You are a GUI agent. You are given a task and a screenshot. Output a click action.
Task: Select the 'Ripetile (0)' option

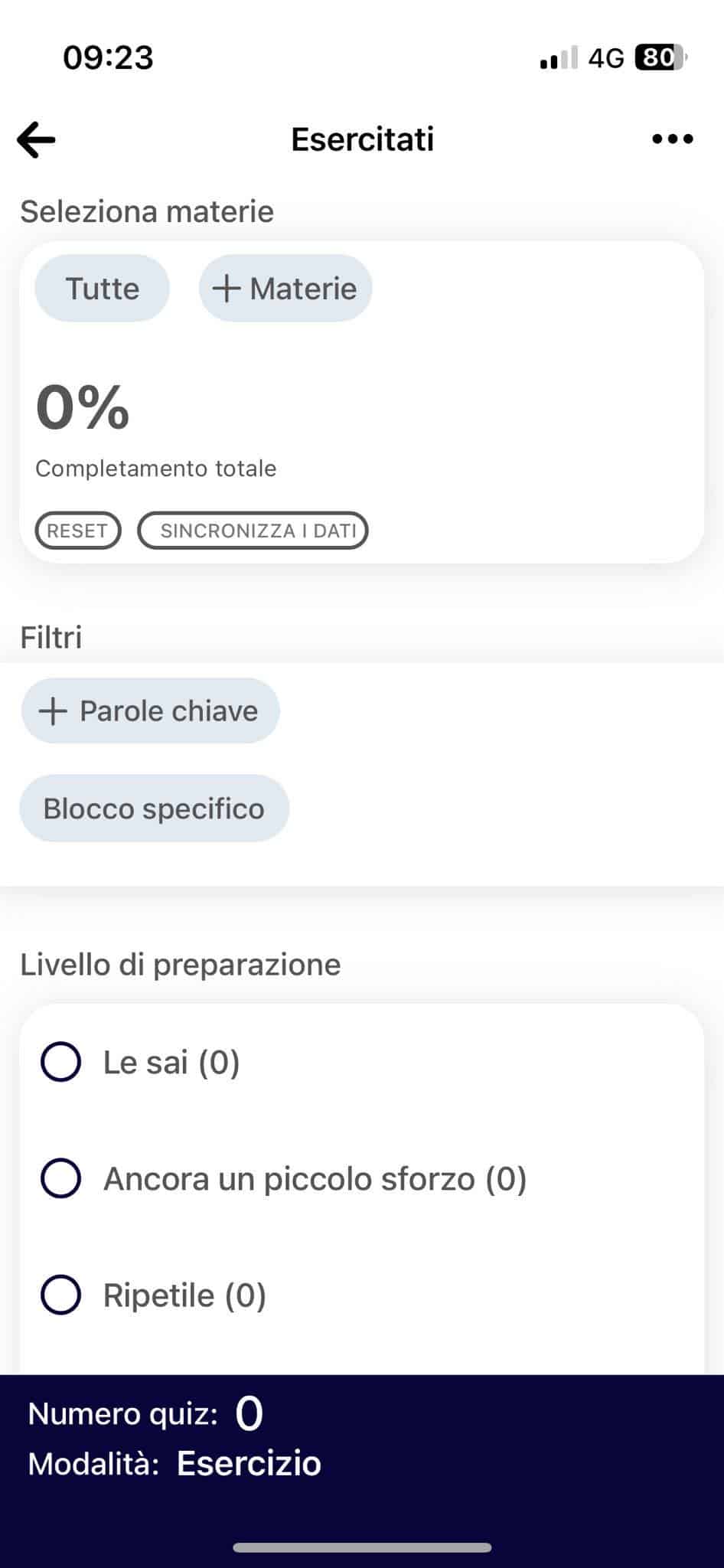pyautogui.click(x=61, y=1295)
